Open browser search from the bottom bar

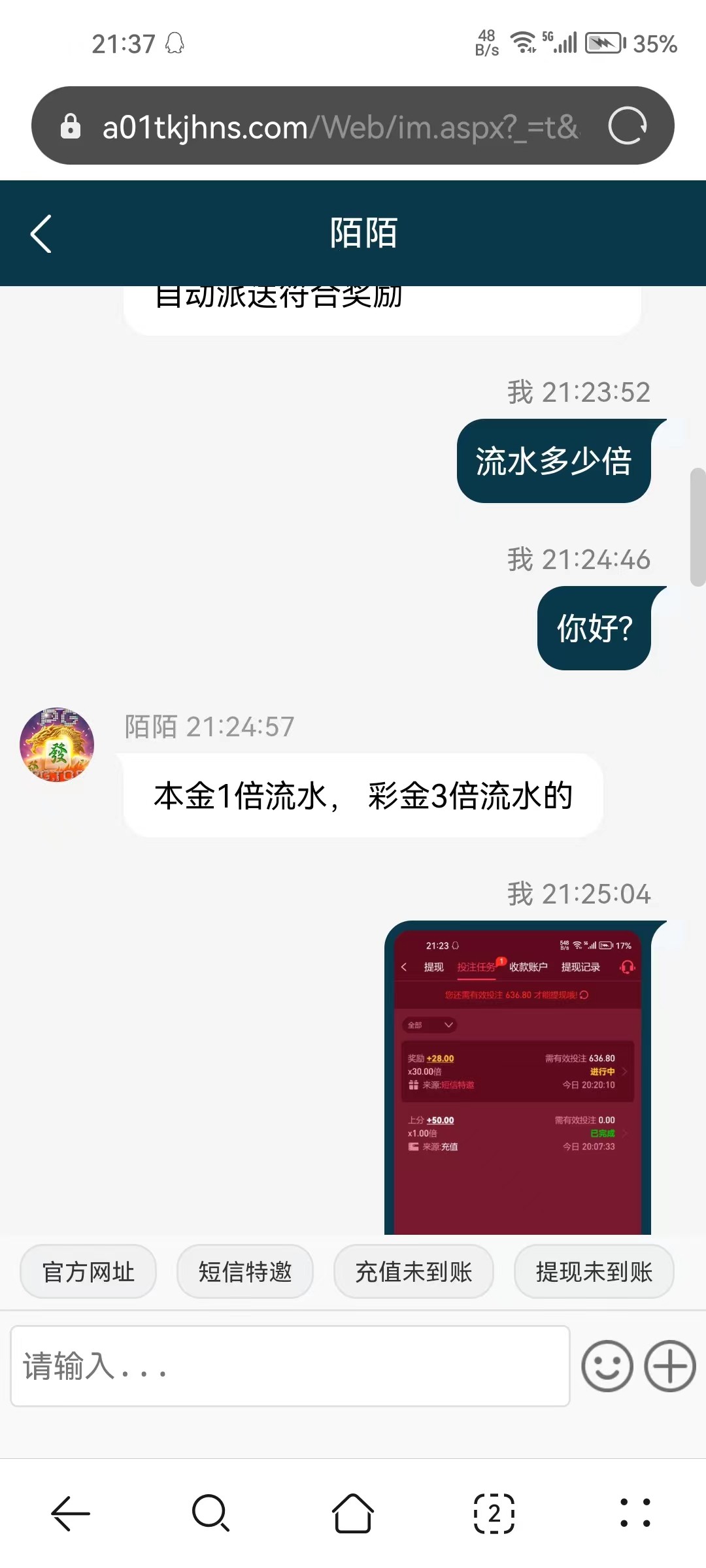(210, 1512)
